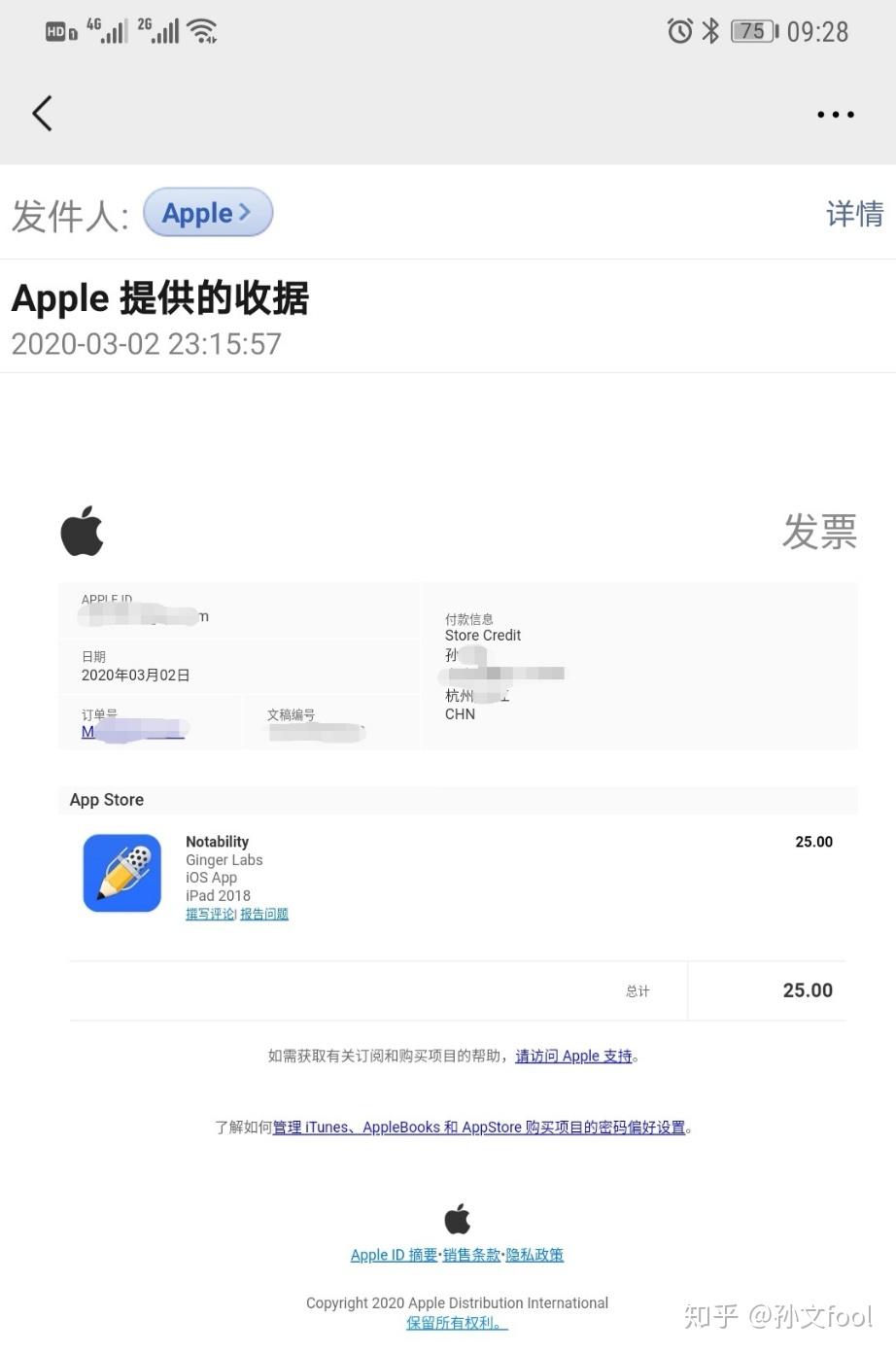Screen dimensions: 896x1353
Task: Open 保留所有权利 link
Action: point(457,1323)
